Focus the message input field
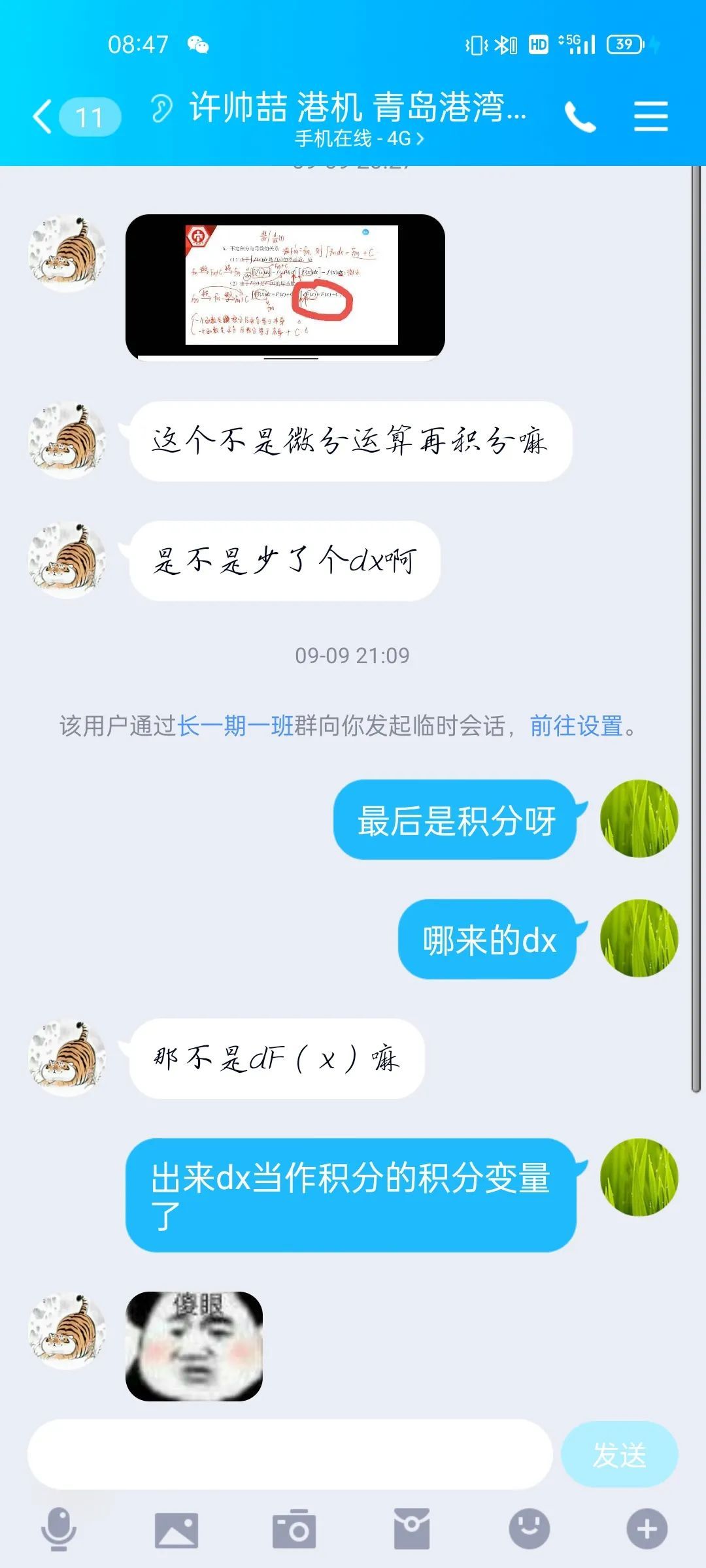Image resolution: width=706 pixels, height=1568 pixels. pos(290,1455)
